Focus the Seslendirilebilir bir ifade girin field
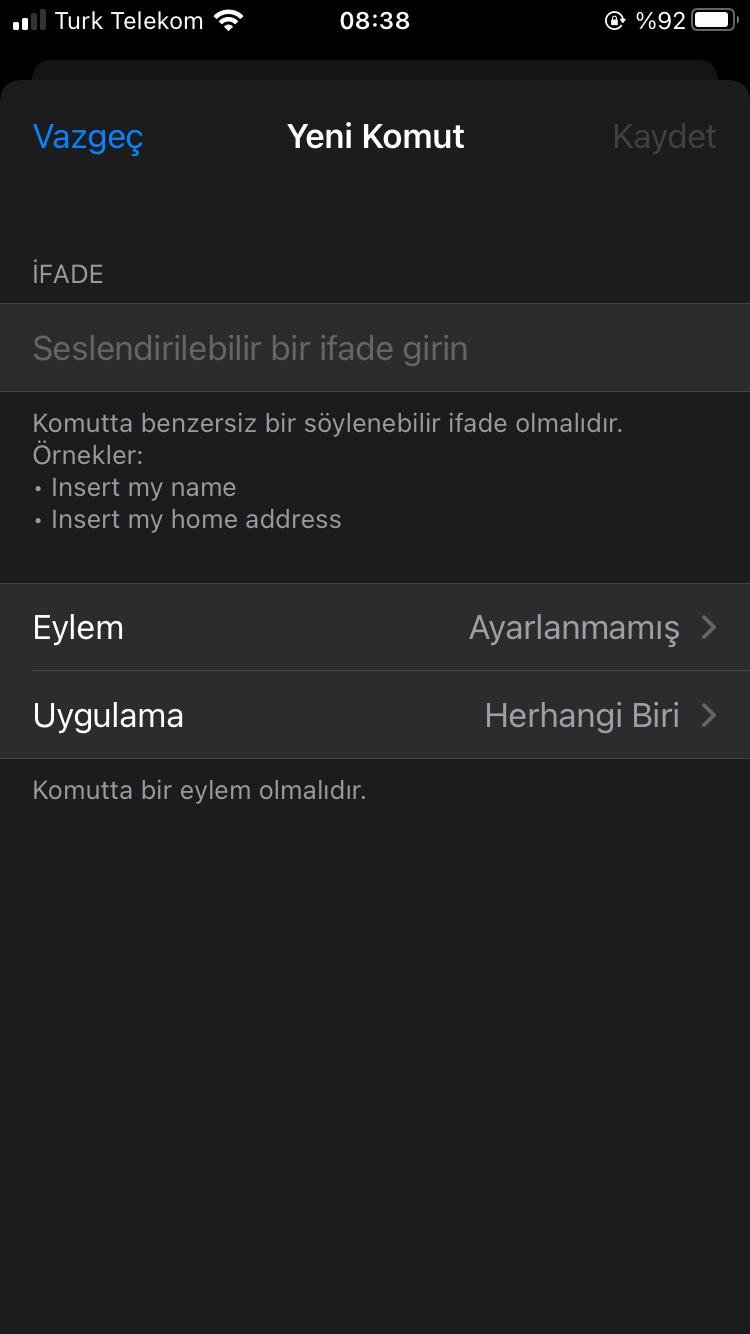Image resolution: width=750 pixels, height=1334 pixels. point(375,348)
